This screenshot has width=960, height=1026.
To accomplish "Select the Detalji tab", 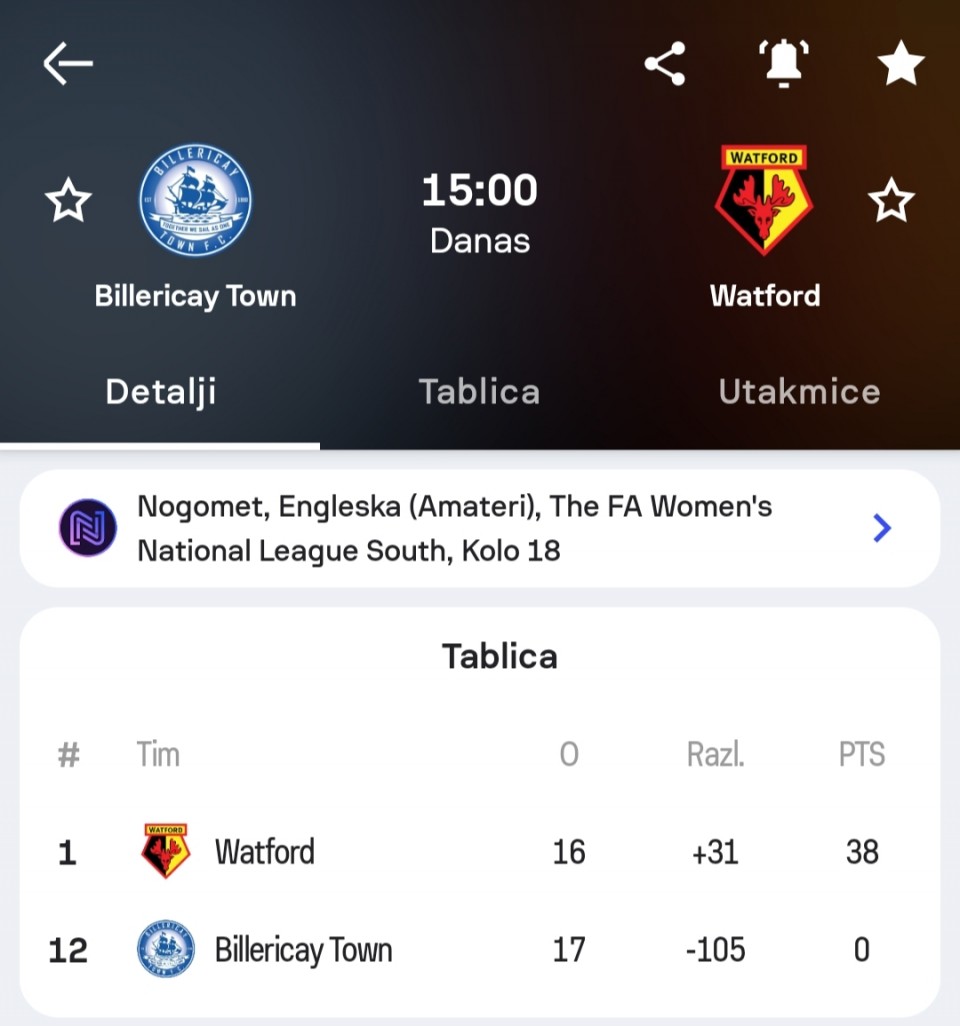I will click(160, 391).
